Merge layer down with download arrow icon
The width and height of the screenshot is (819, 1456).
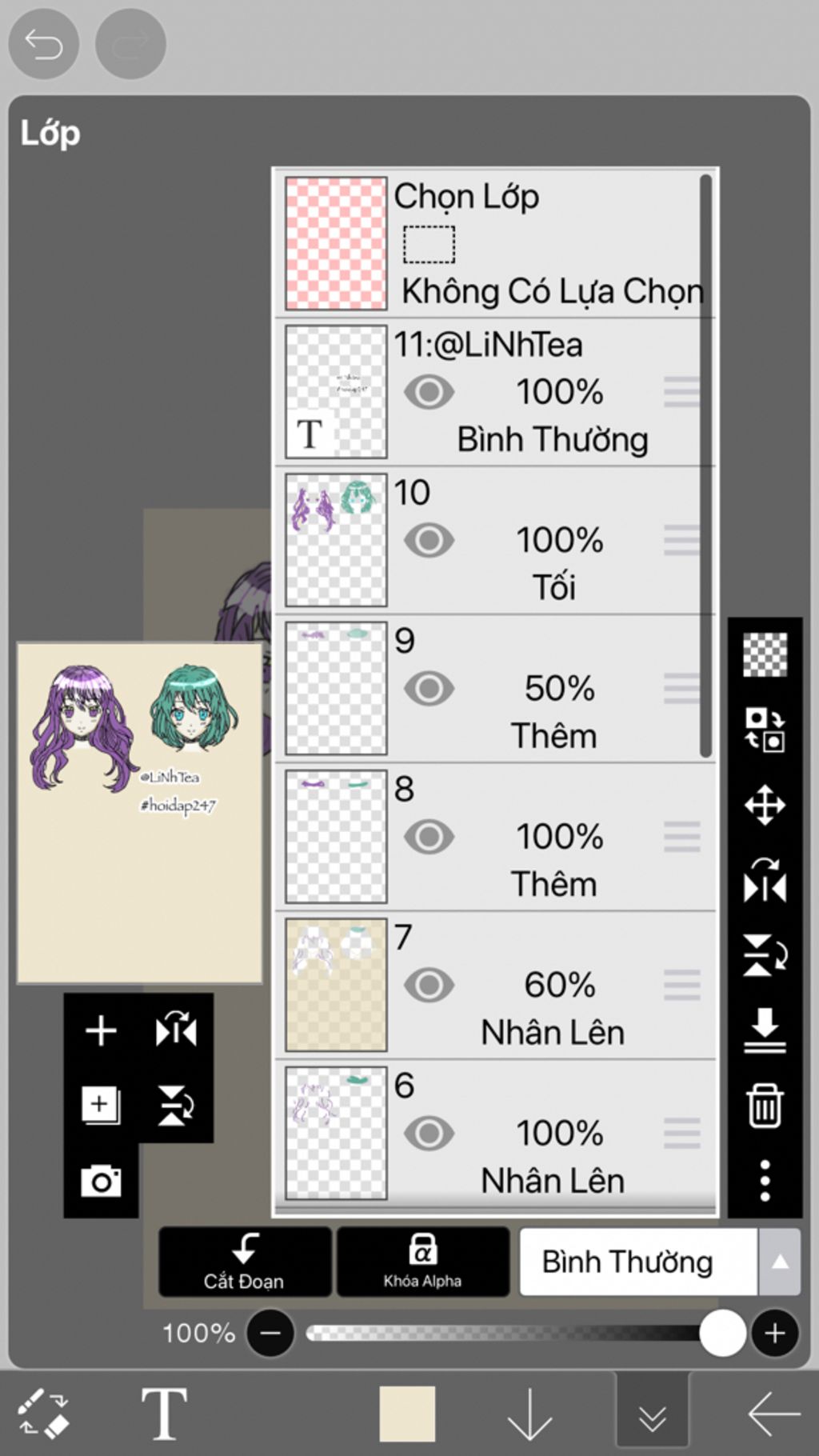pos(765,1030)
